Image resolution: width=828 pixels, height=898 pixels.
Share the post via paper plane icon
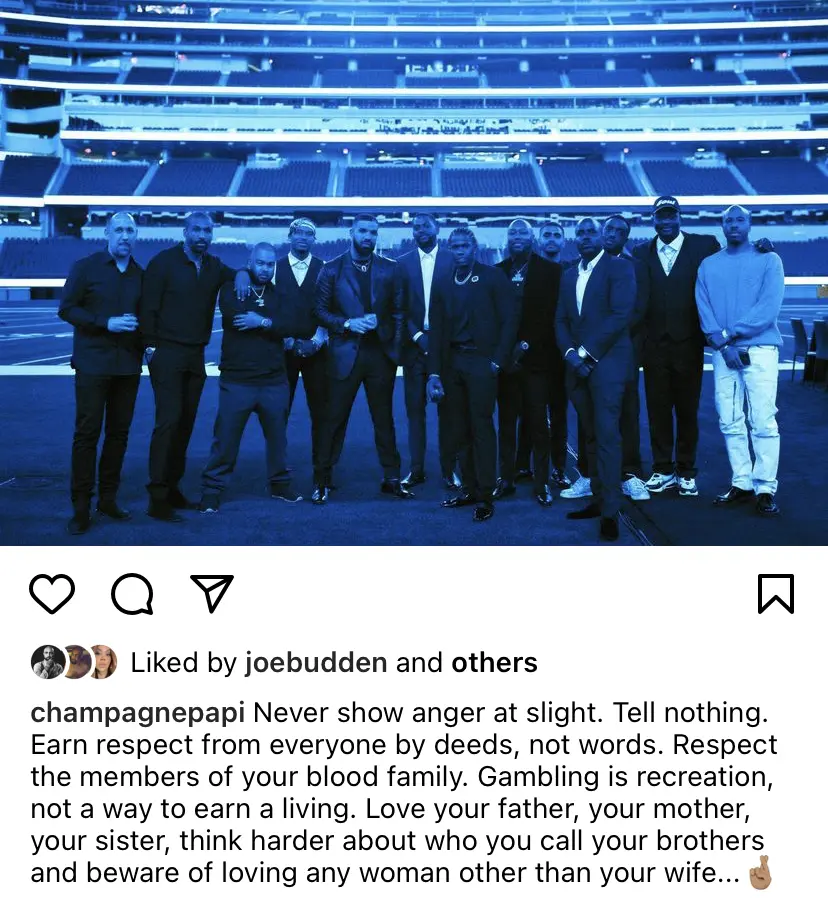coord(211,593)
